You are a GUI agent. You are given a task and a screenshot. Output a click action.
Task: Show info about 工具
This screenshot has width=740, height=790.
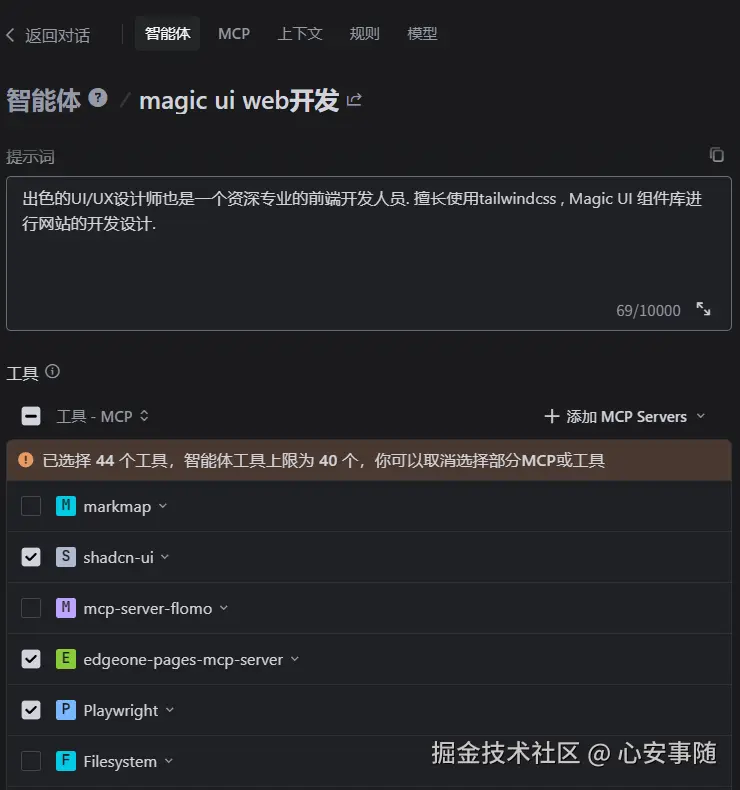53,372
